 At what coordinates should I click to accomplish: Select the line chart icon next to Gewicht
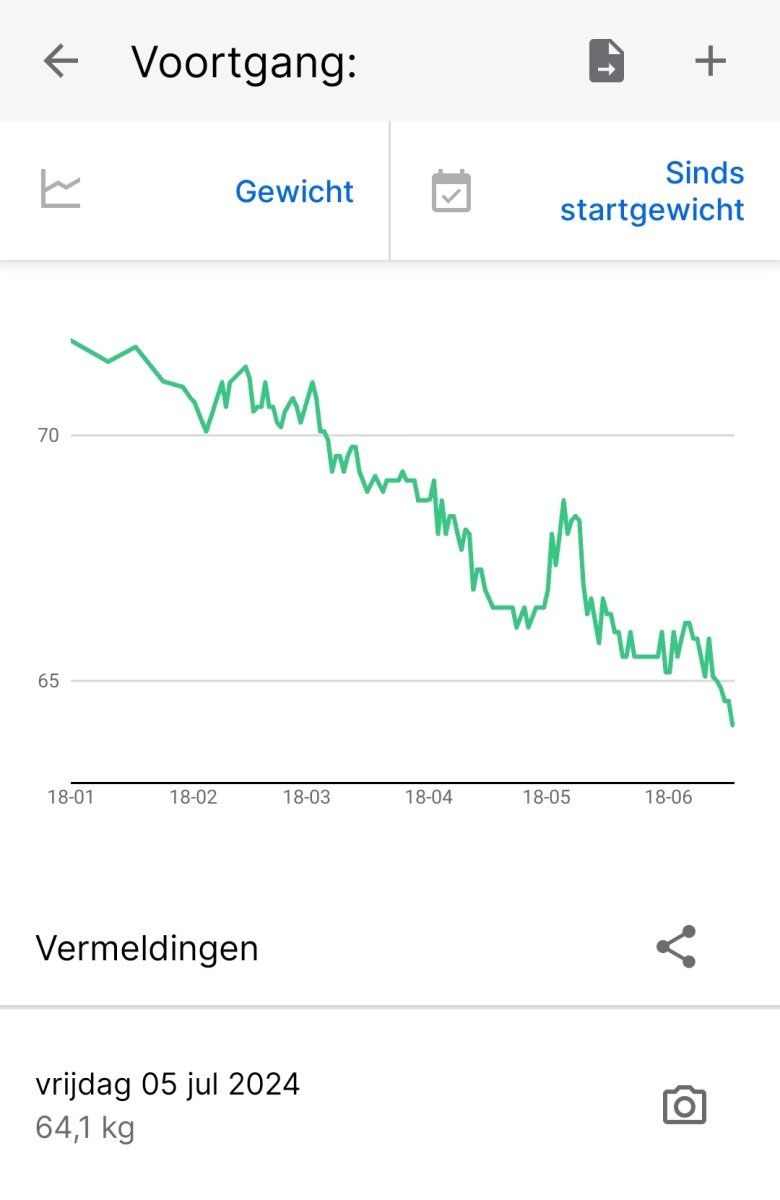coord(60,188)
